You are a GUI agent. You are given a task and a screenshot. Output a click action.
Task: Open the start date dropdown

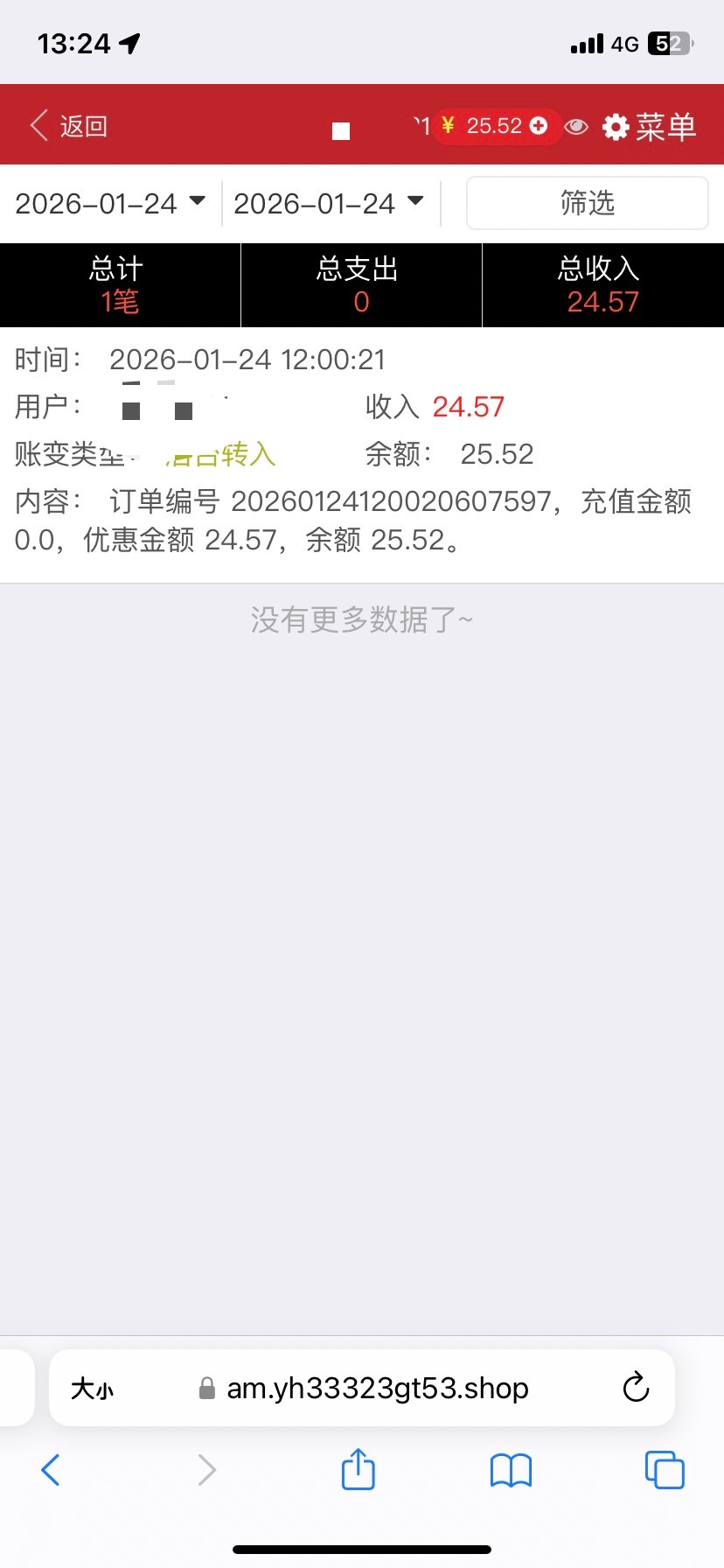tap(110, 204)
